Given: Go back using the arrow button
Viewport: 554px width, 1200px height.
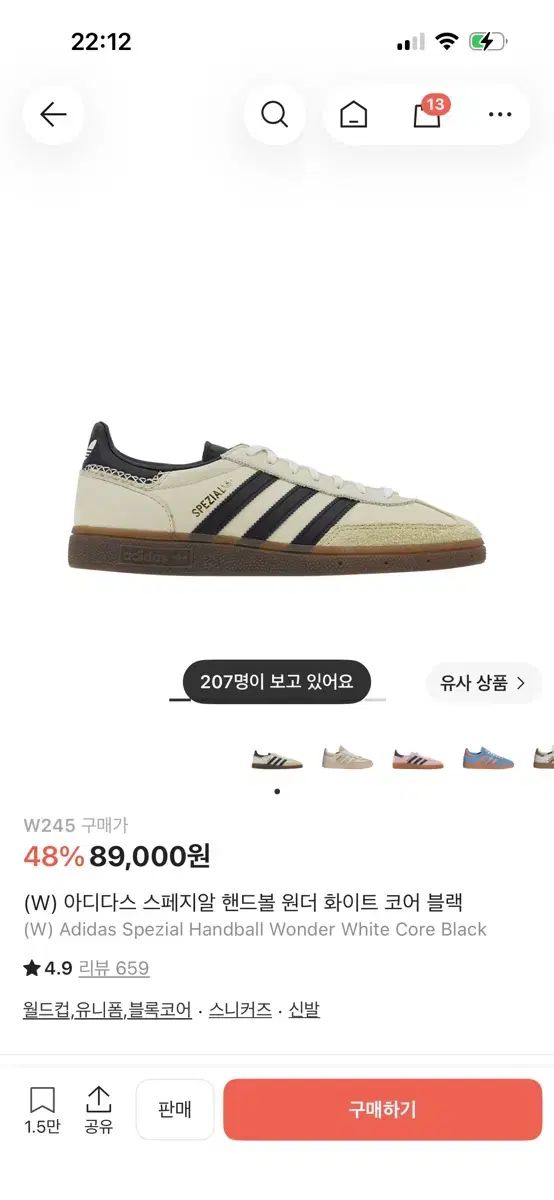Looking at the screenshot, I should [53, 114].
